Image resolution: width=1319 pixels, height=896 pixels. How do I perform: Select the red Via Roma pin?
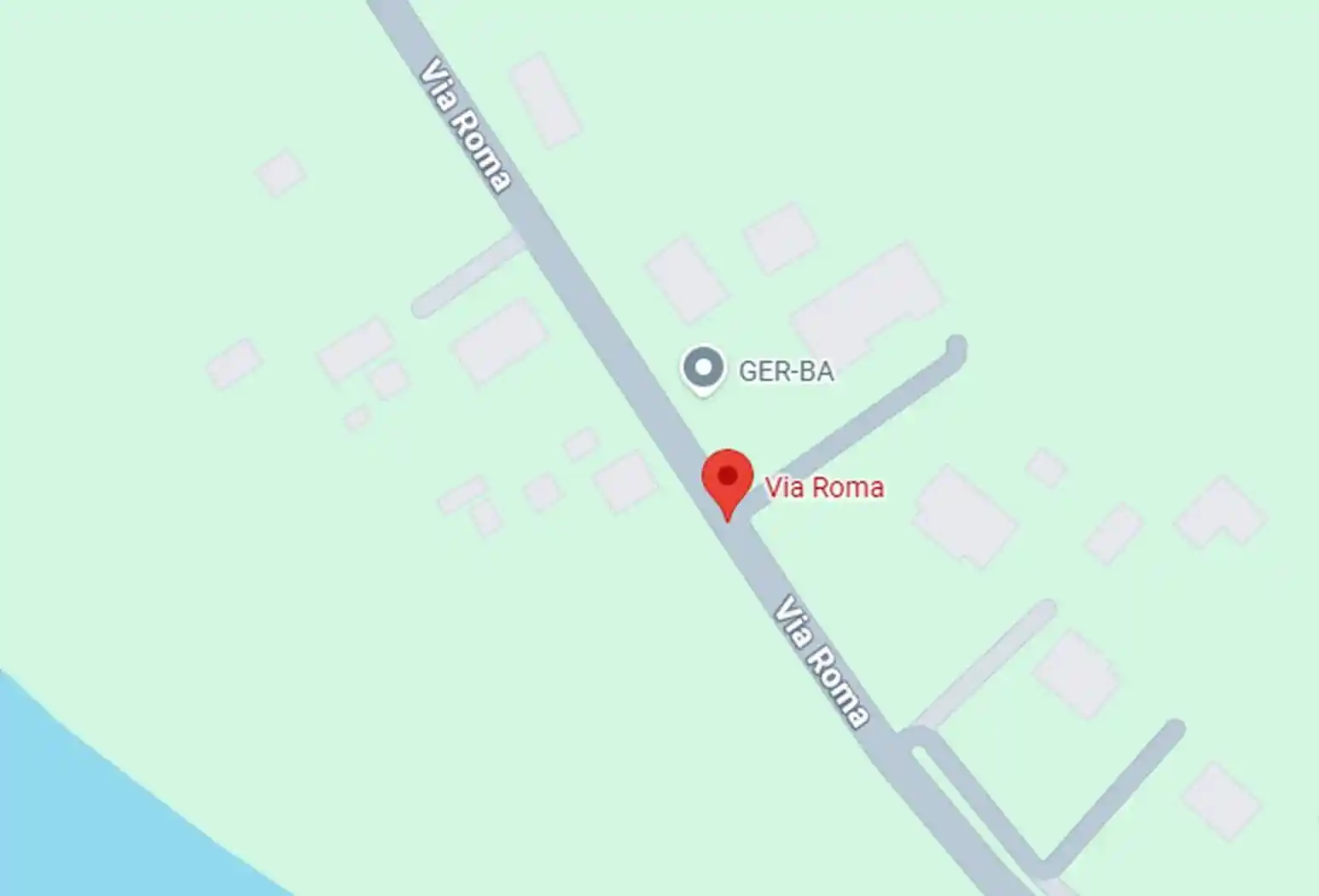coord(727,480)
